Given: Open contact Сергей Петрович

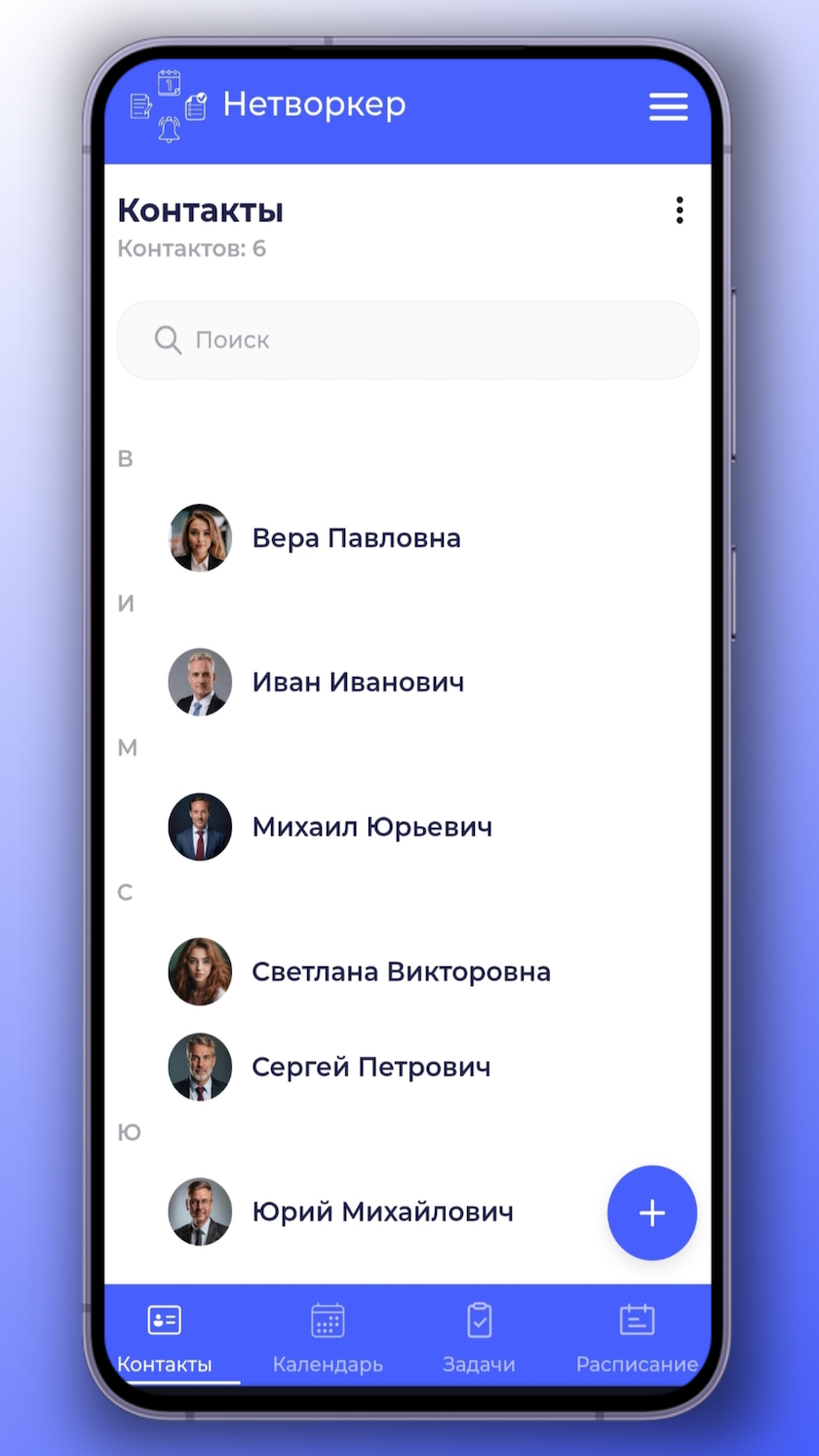Looking at the screenshot, I should point(370,1066).
